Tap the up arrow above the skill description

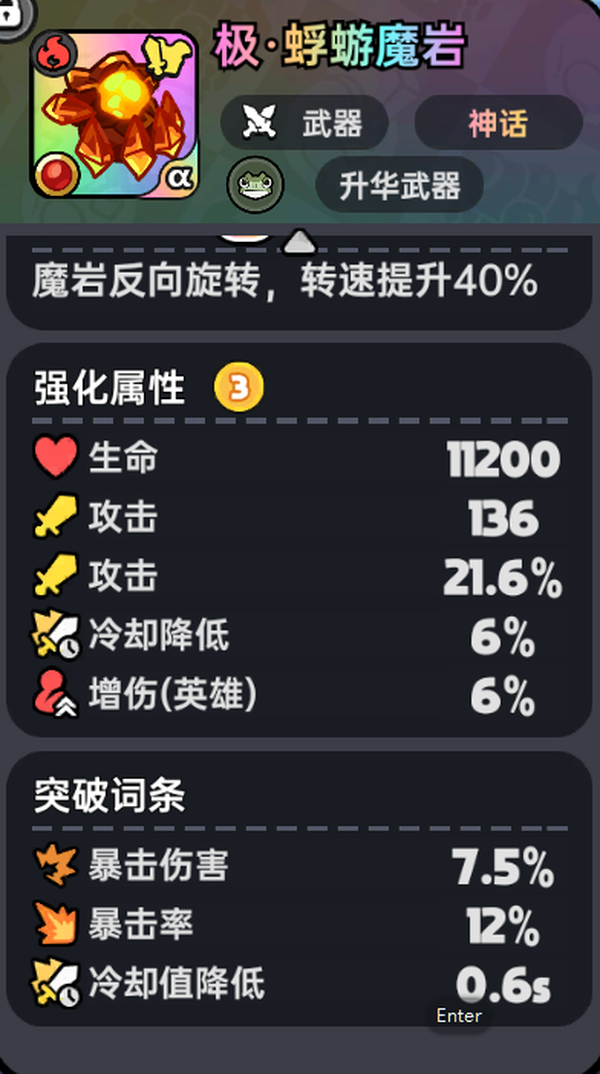pyautogui.click(x=300, y=242)
